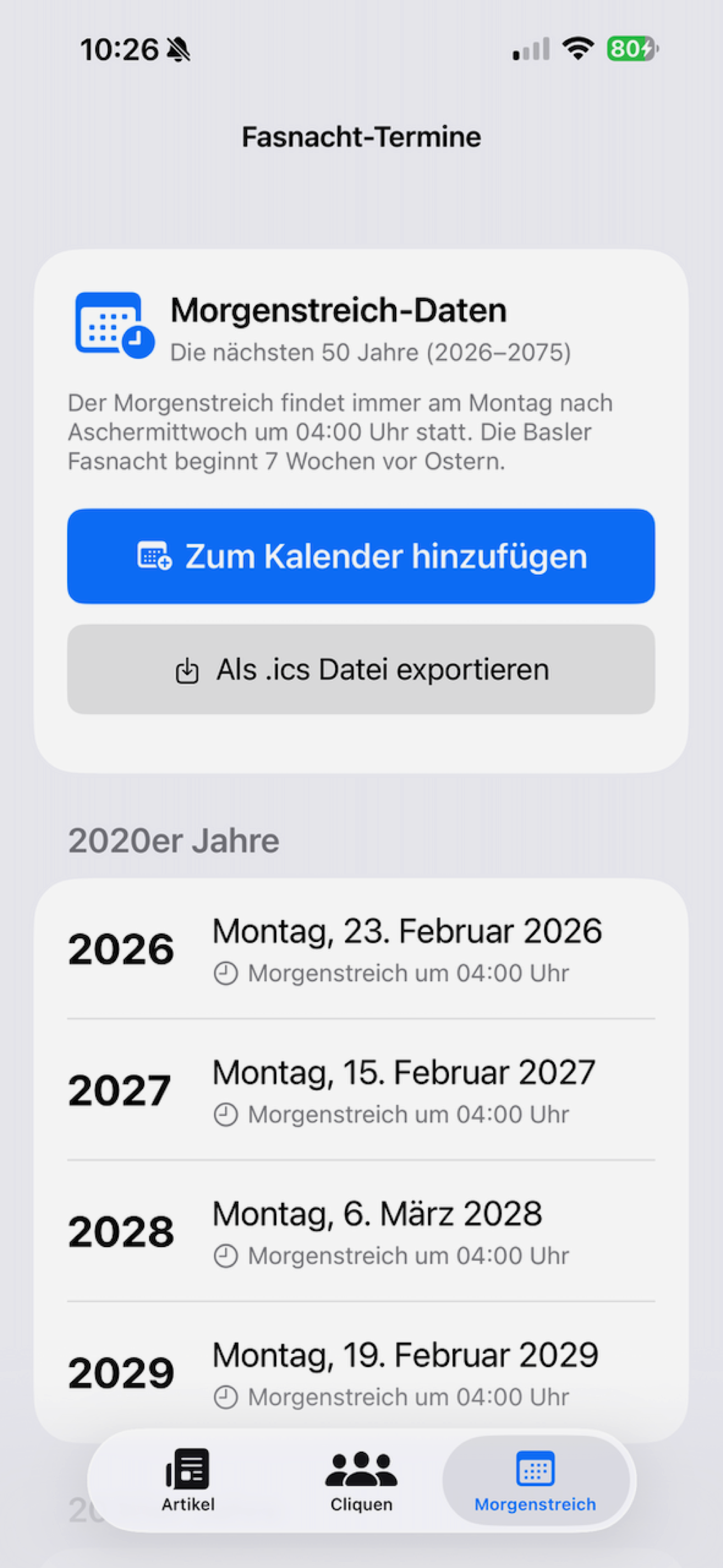Open the Cliquen tab
This screenshot has height=1568, width=723.
click(x=361, y=1479)
